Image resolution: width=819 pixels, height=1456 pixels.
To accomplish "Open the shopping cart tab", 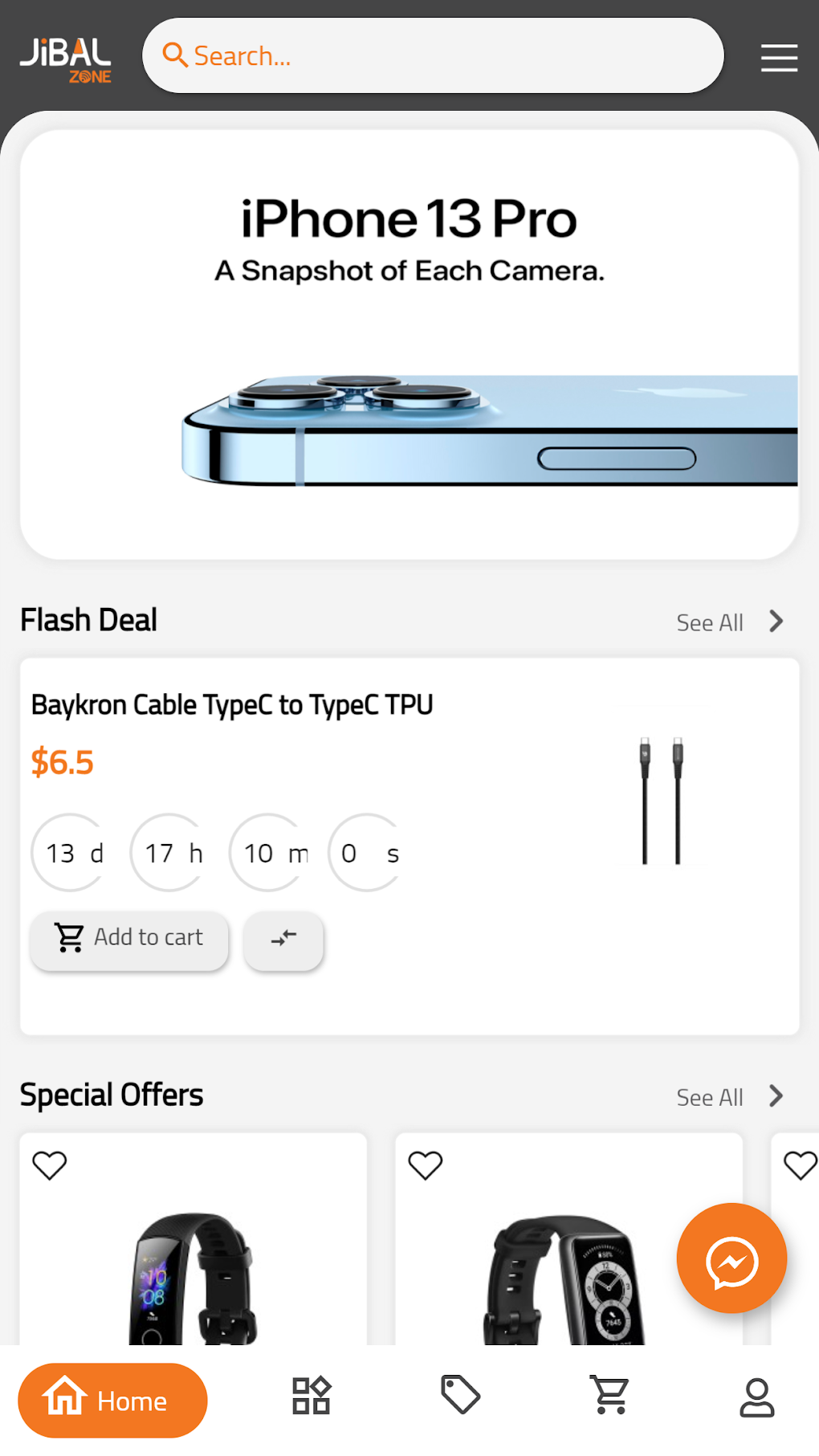I will coord(609,1395).
